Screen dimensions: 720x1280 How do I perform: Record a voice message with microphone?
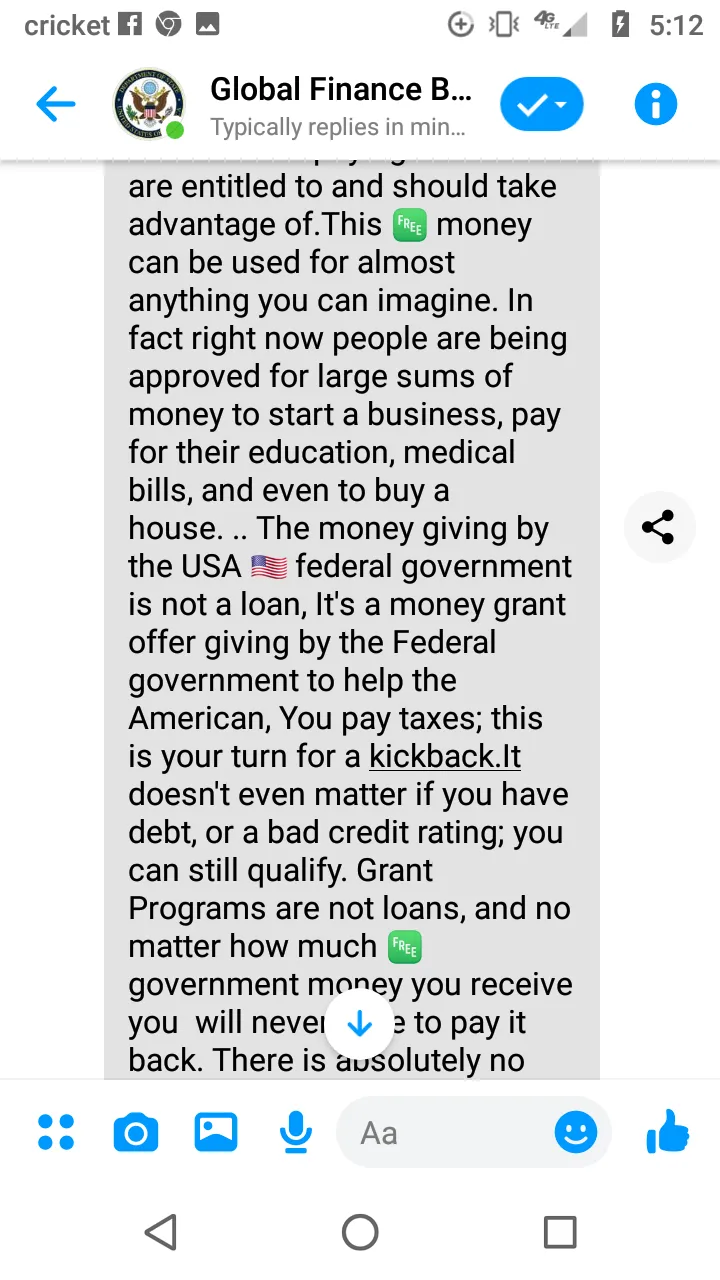295,1132
